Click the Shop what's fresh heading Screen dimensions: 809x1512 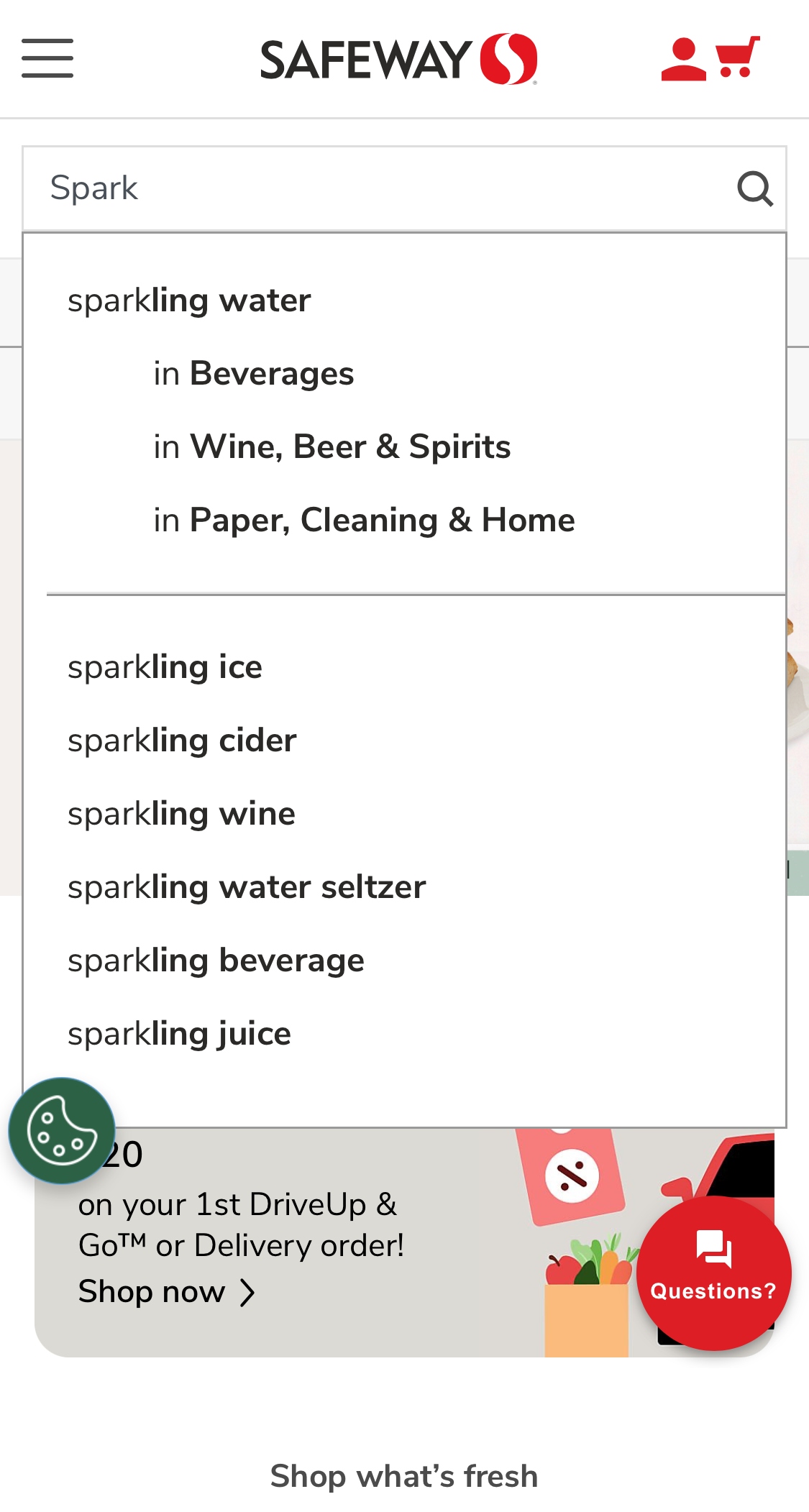tap(404, 1475)
